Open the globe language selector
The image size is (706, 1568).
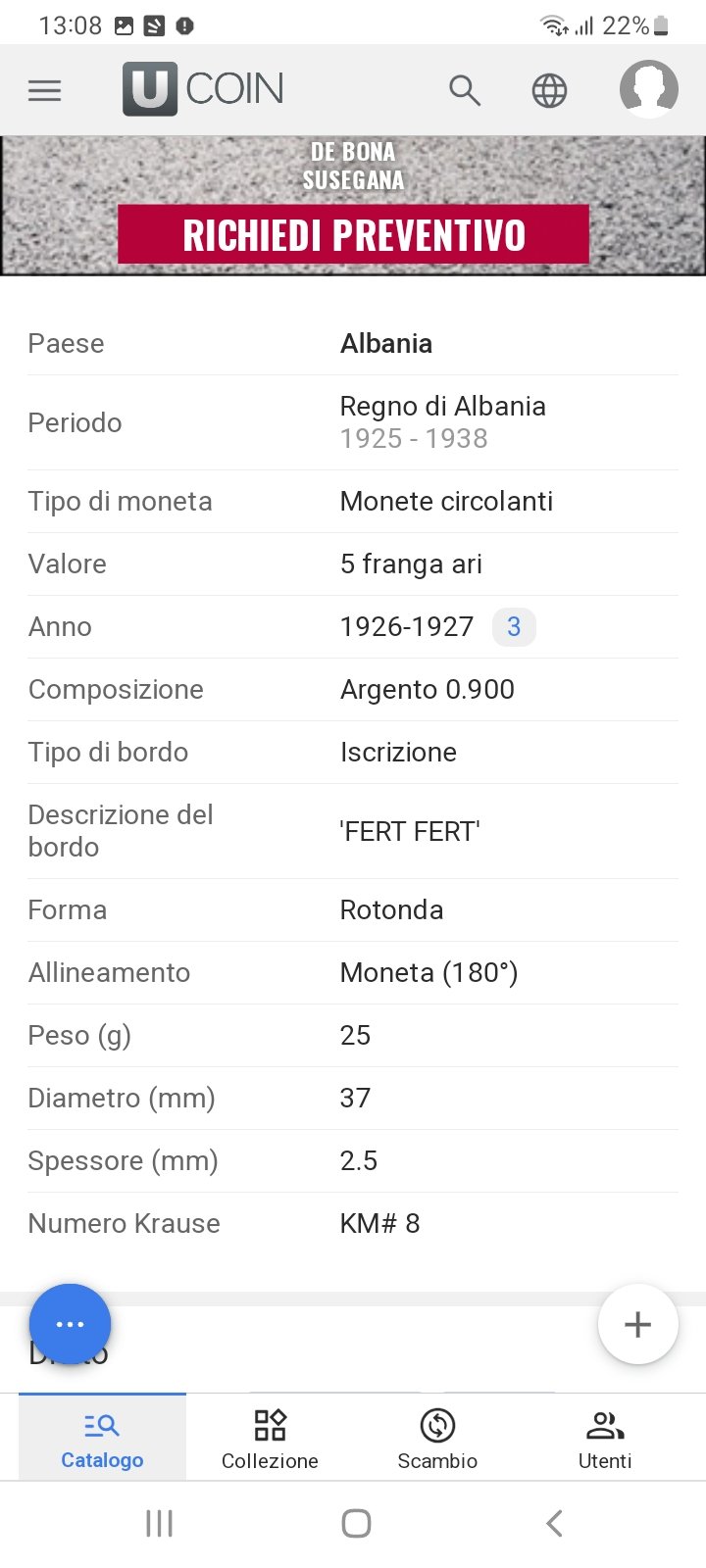click(x=549, y=90)
